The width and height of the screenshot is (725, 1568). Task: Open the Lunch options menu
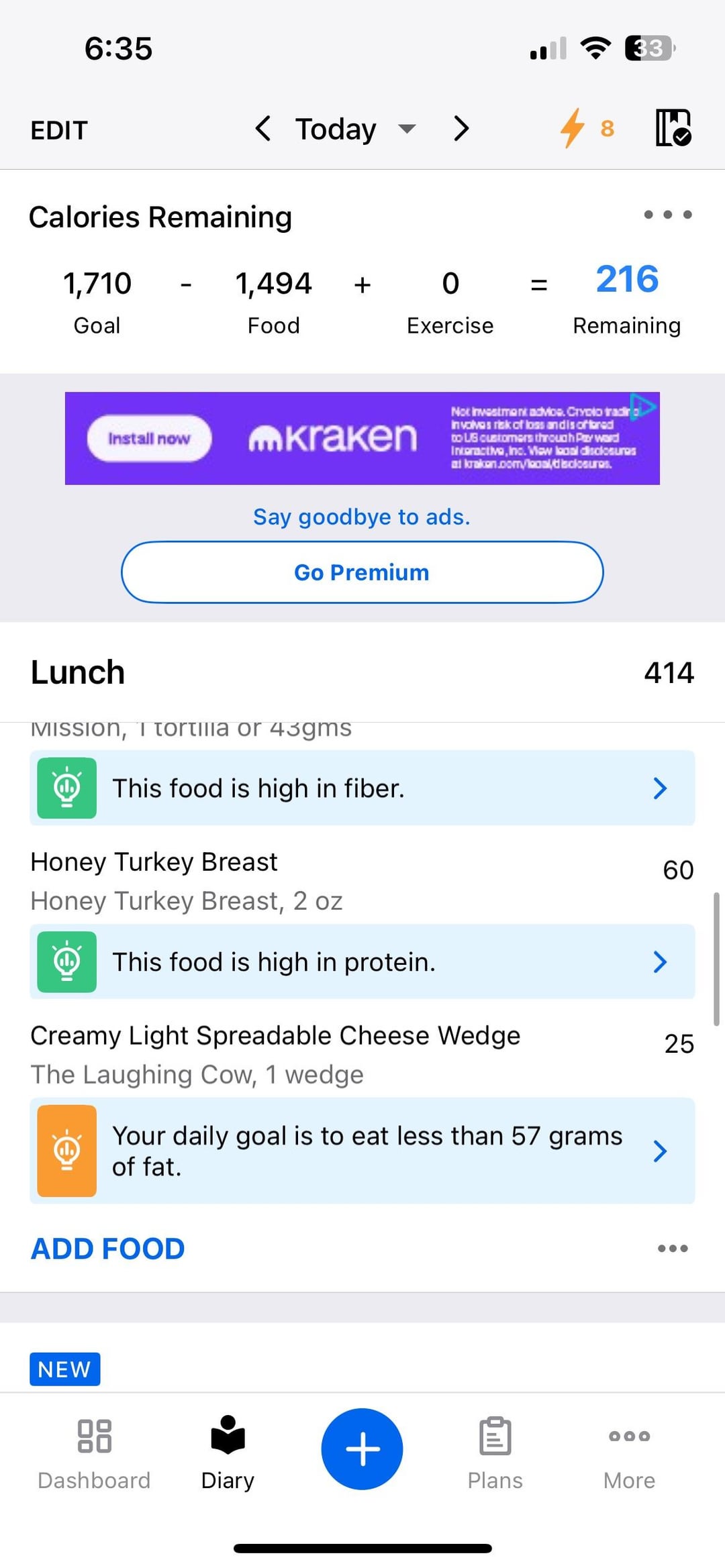click(673, 1249)
